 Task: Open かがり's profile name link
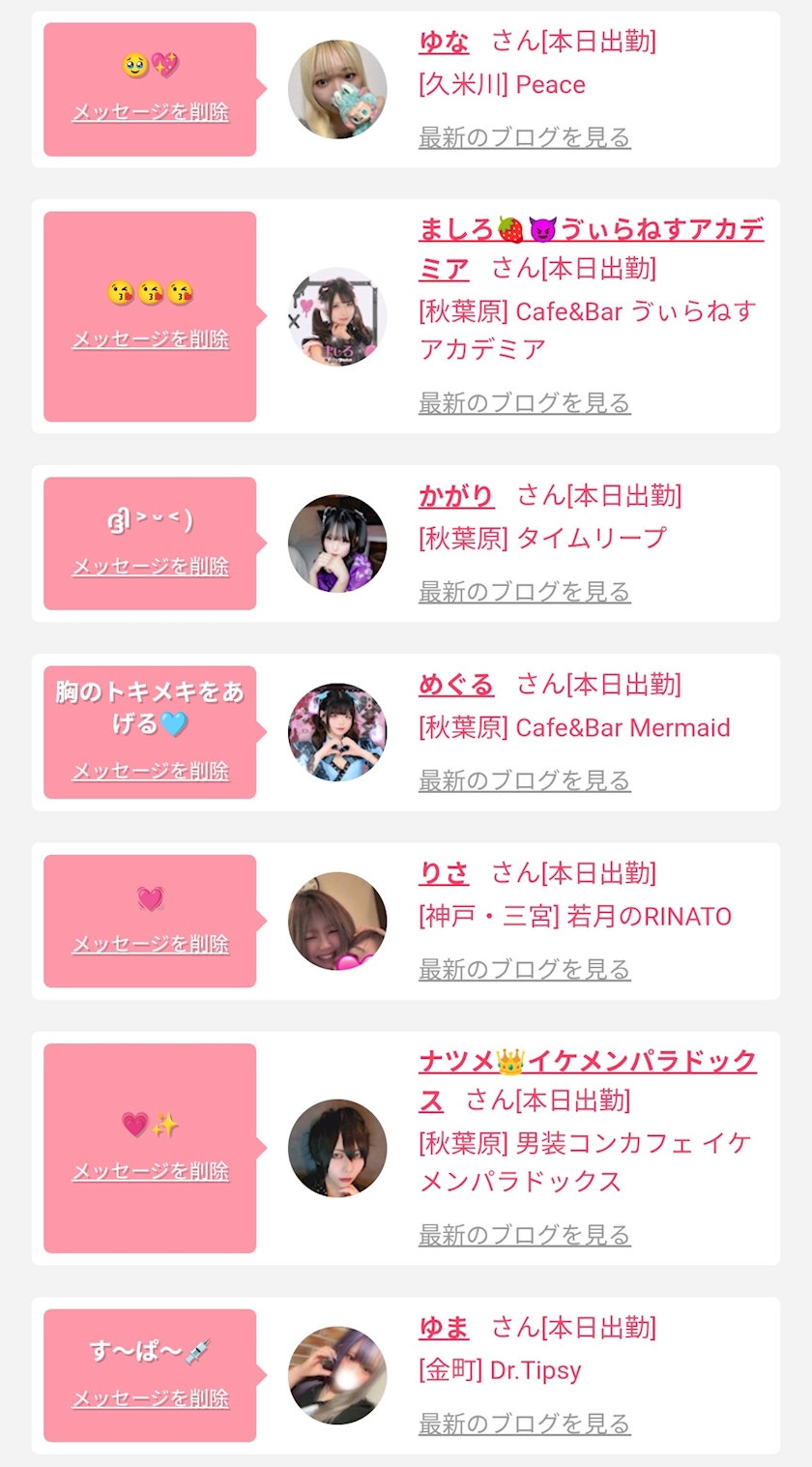click(455, 496)
